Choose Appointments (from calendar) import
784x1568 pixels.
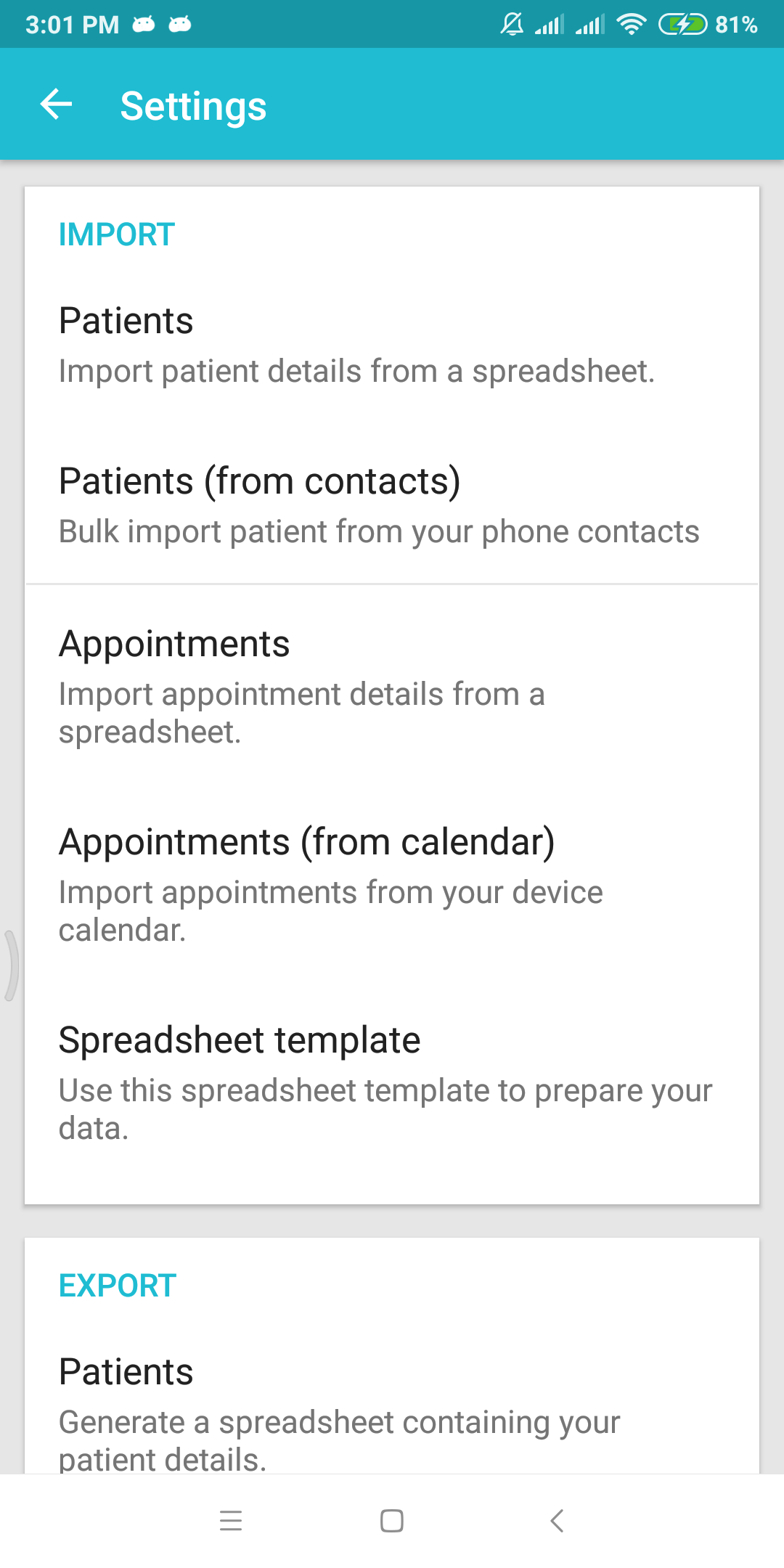tap(392, 884)
